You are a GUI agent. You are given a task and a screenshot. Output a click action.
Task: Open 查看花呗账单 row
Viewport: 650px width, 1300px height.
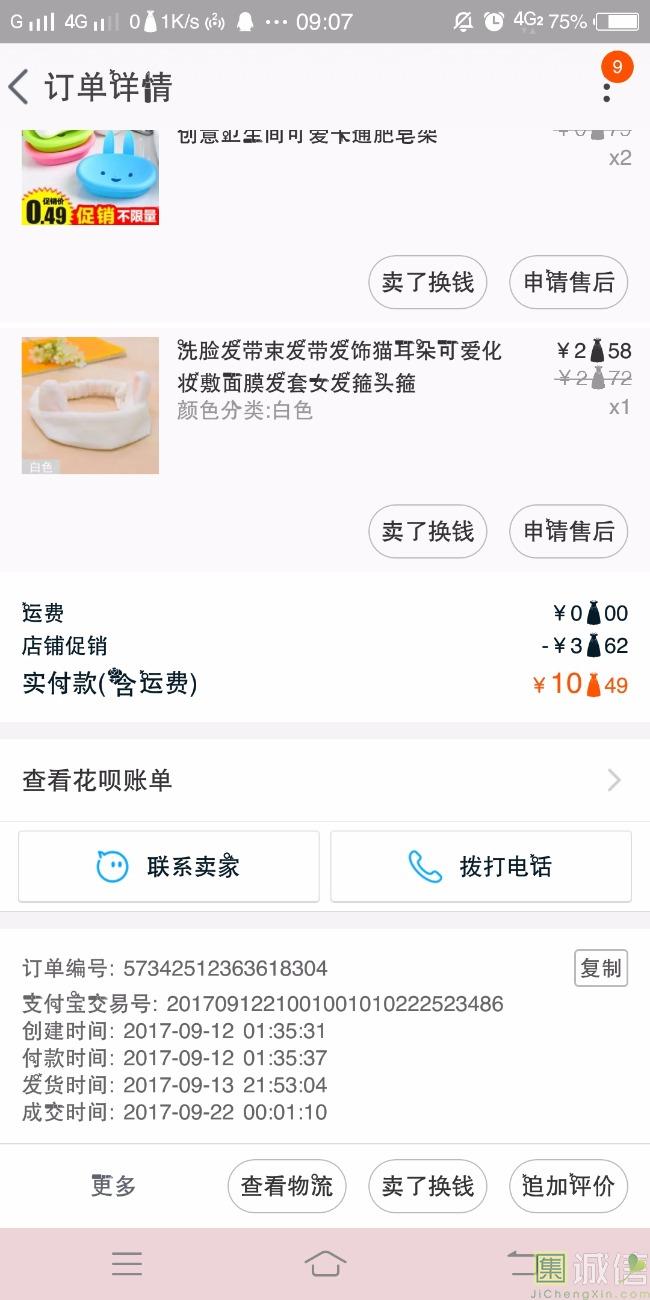pyautogui.click(x=325, y=781)
